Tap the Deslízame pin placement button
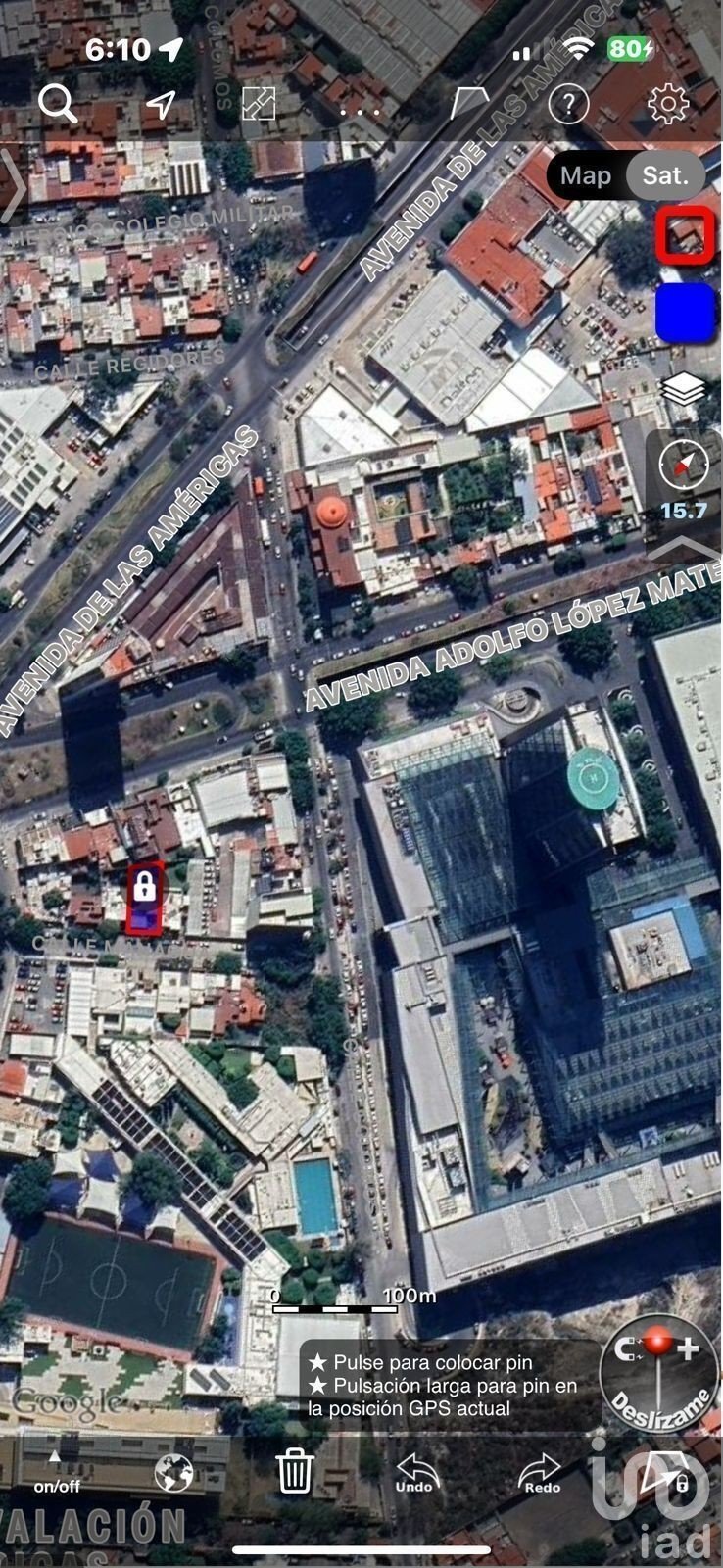The height and width of the screenshot is (1568, 723). tap(657, 1376)
